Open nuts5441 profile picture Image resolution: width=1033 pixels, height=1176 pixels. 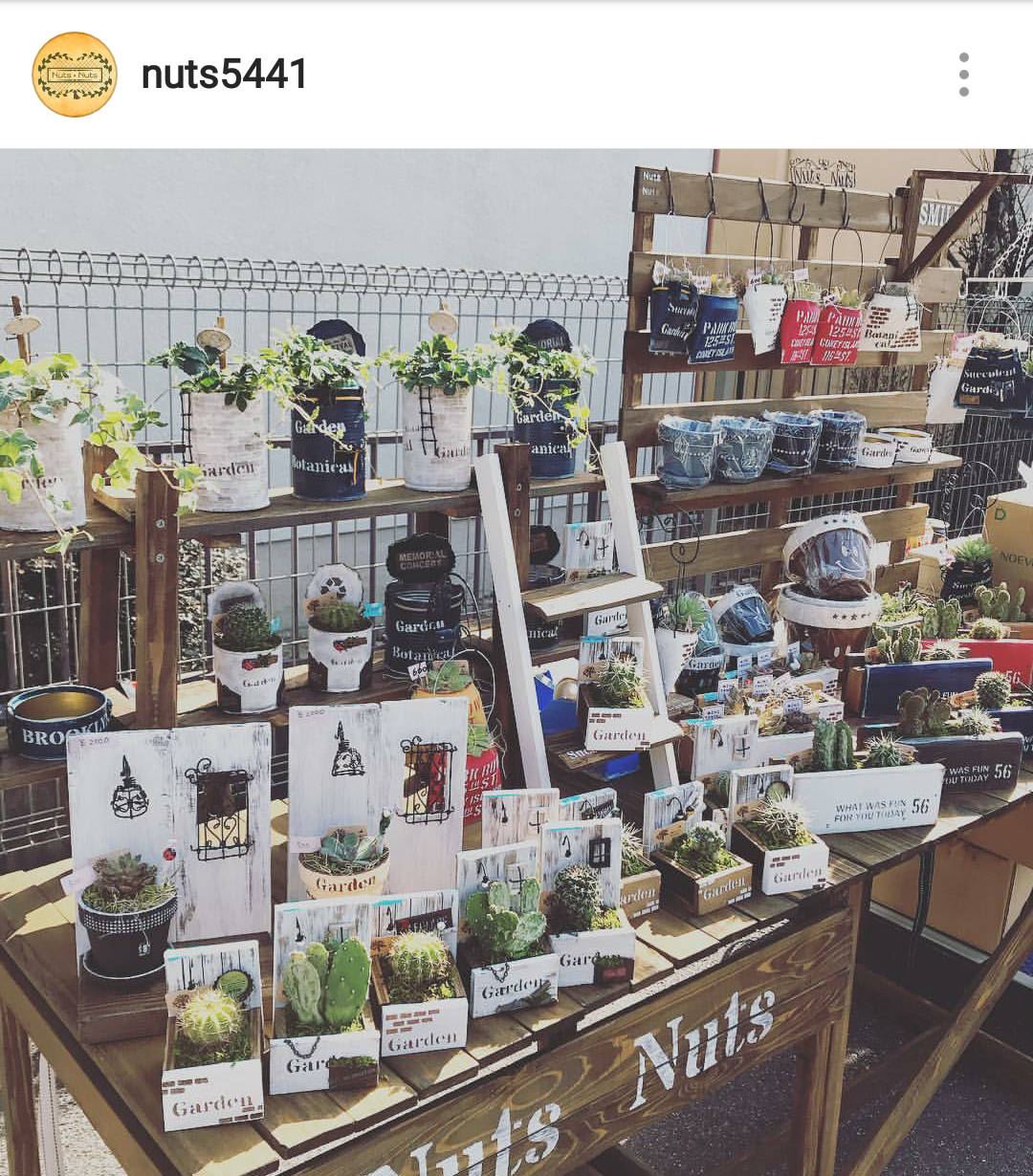pyautogui.click(x=75, y=75)
